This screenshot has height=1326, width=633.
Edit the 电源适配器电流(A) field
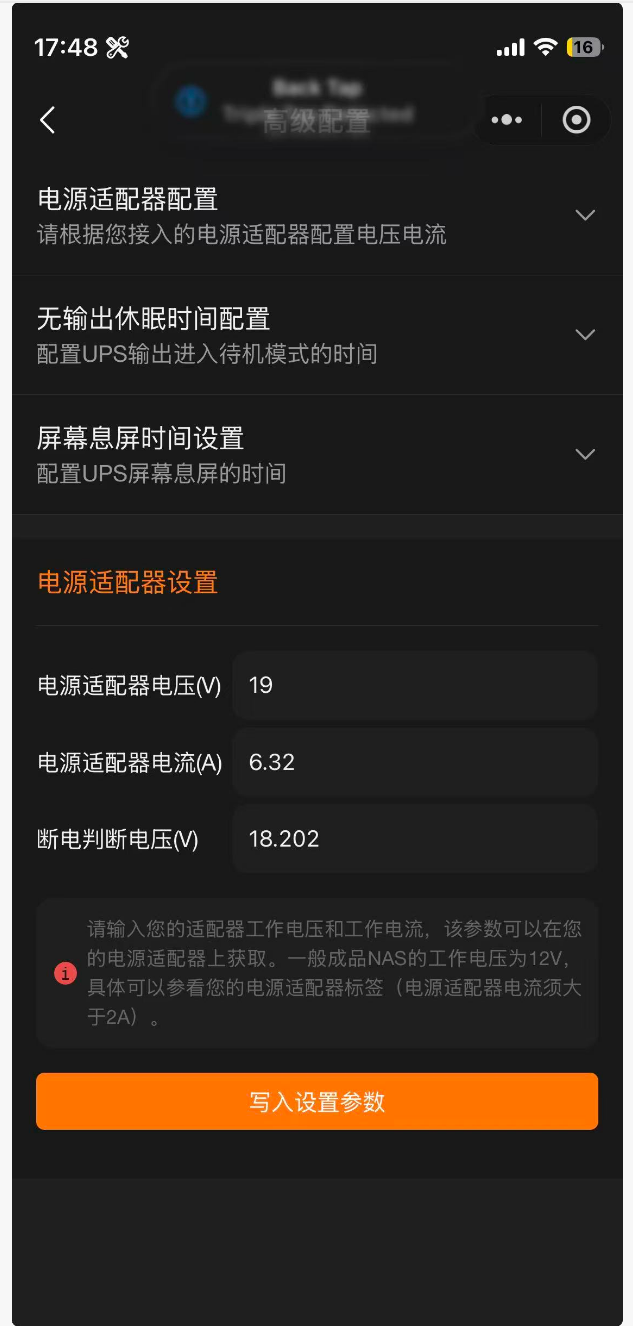[x=415, y=762]
